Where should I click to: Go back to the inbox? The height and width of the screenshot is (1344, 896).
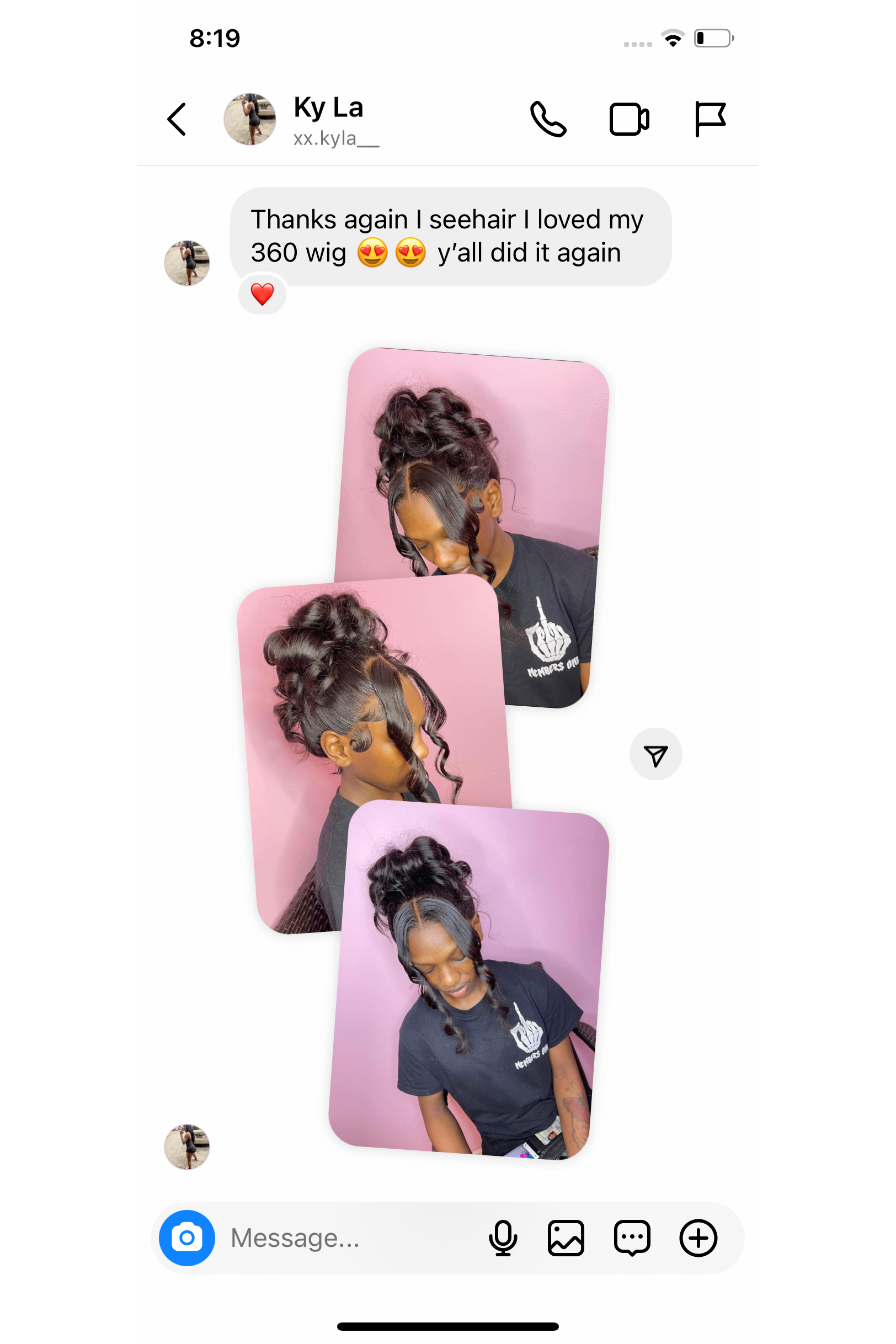click(177, 119)
